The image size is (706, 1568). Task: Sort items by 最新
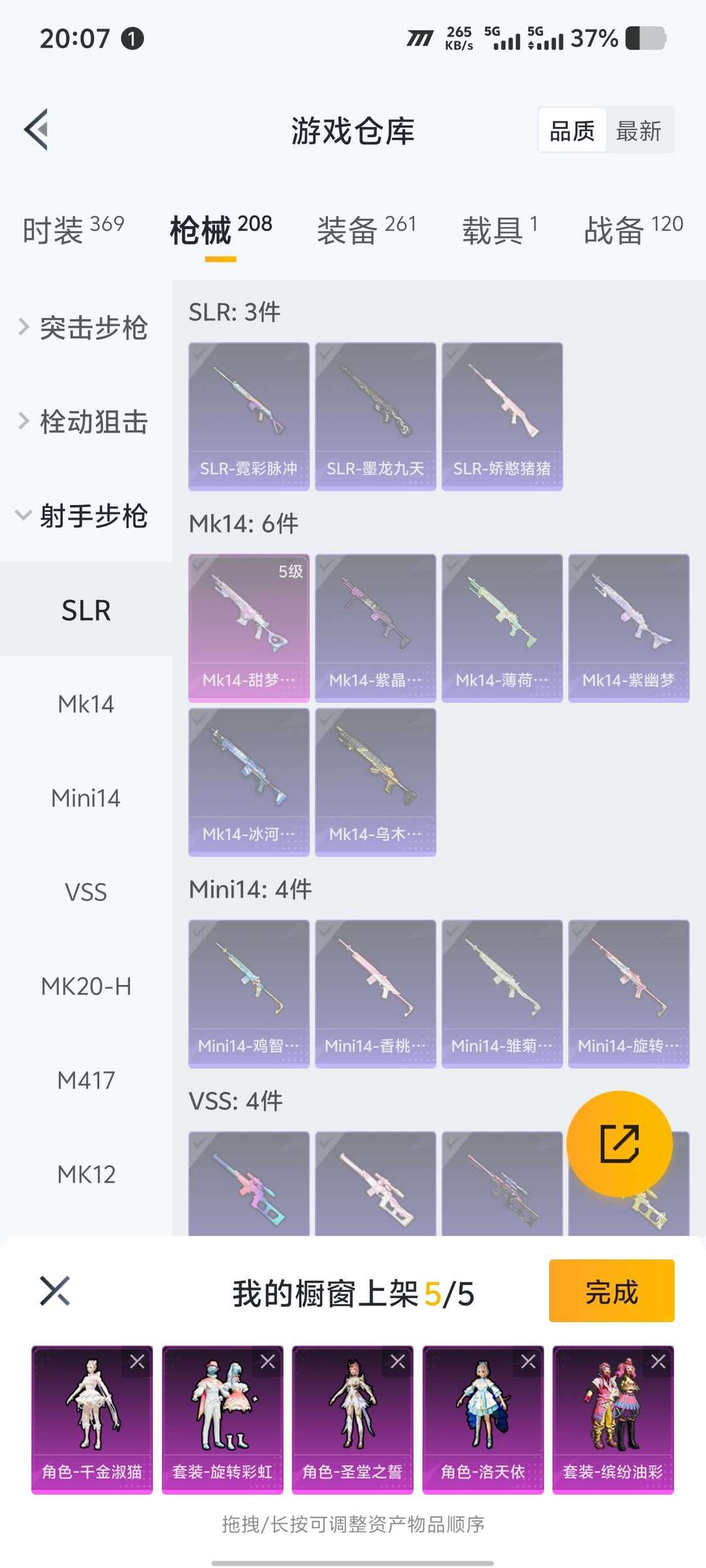(639, 130)
